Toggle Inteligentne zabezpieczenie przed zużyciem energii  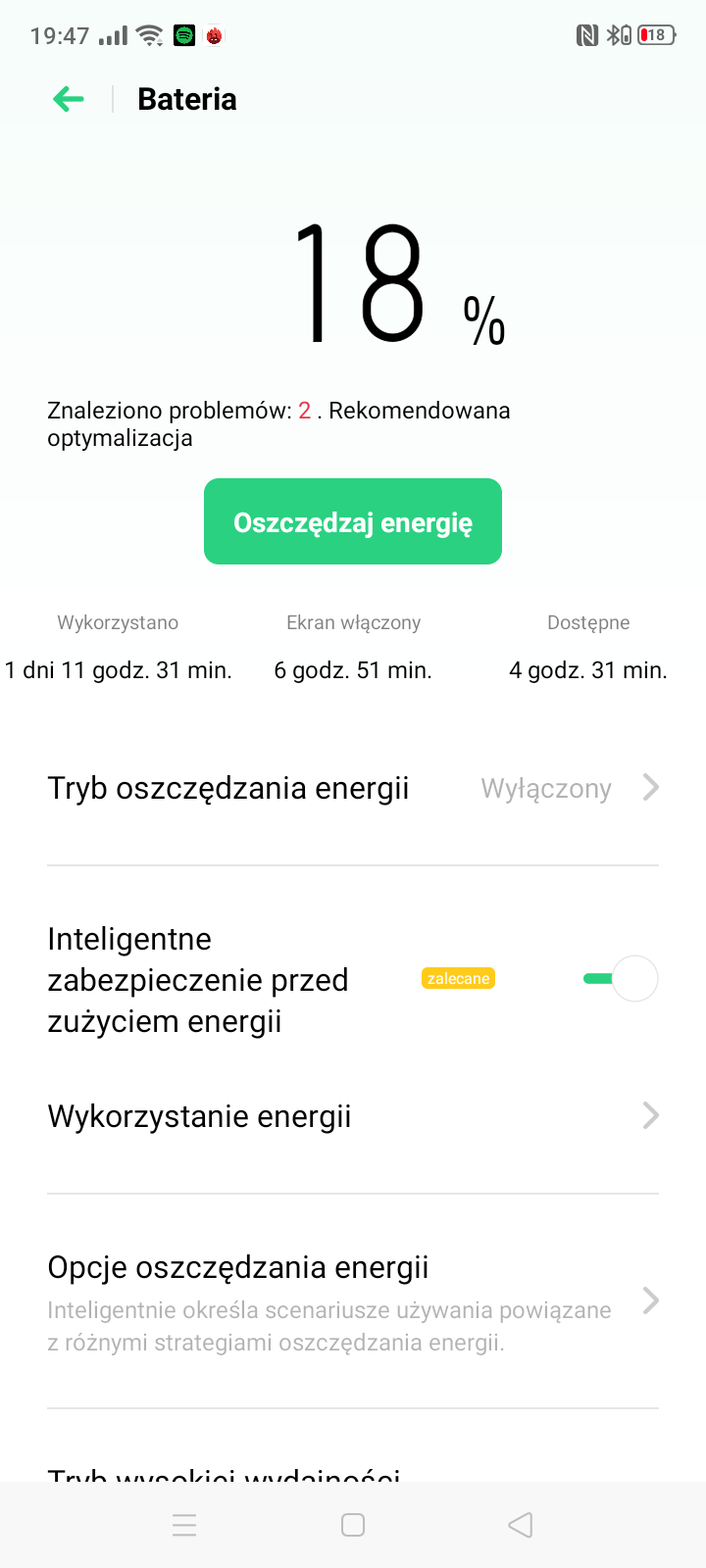click(x=621, y=978)
